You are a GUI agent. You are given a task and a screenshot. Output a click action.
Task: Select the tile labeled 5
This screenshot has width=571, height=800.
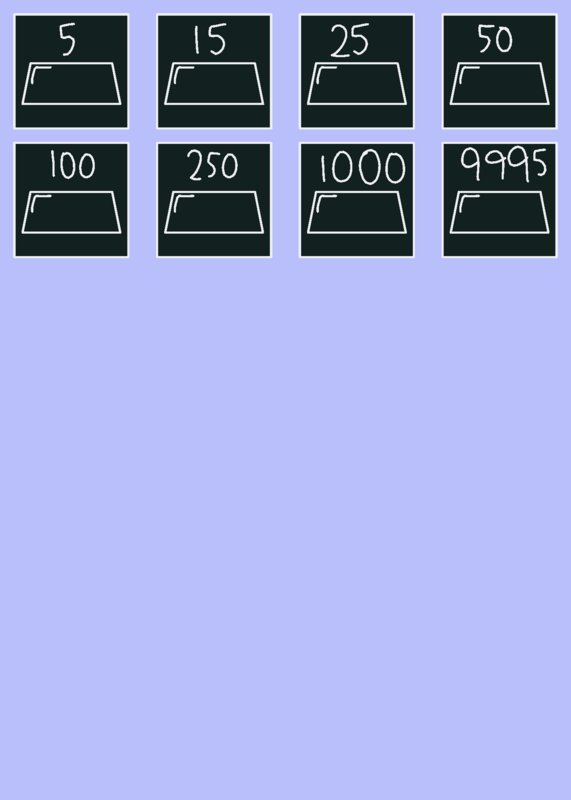coord(71,71)
